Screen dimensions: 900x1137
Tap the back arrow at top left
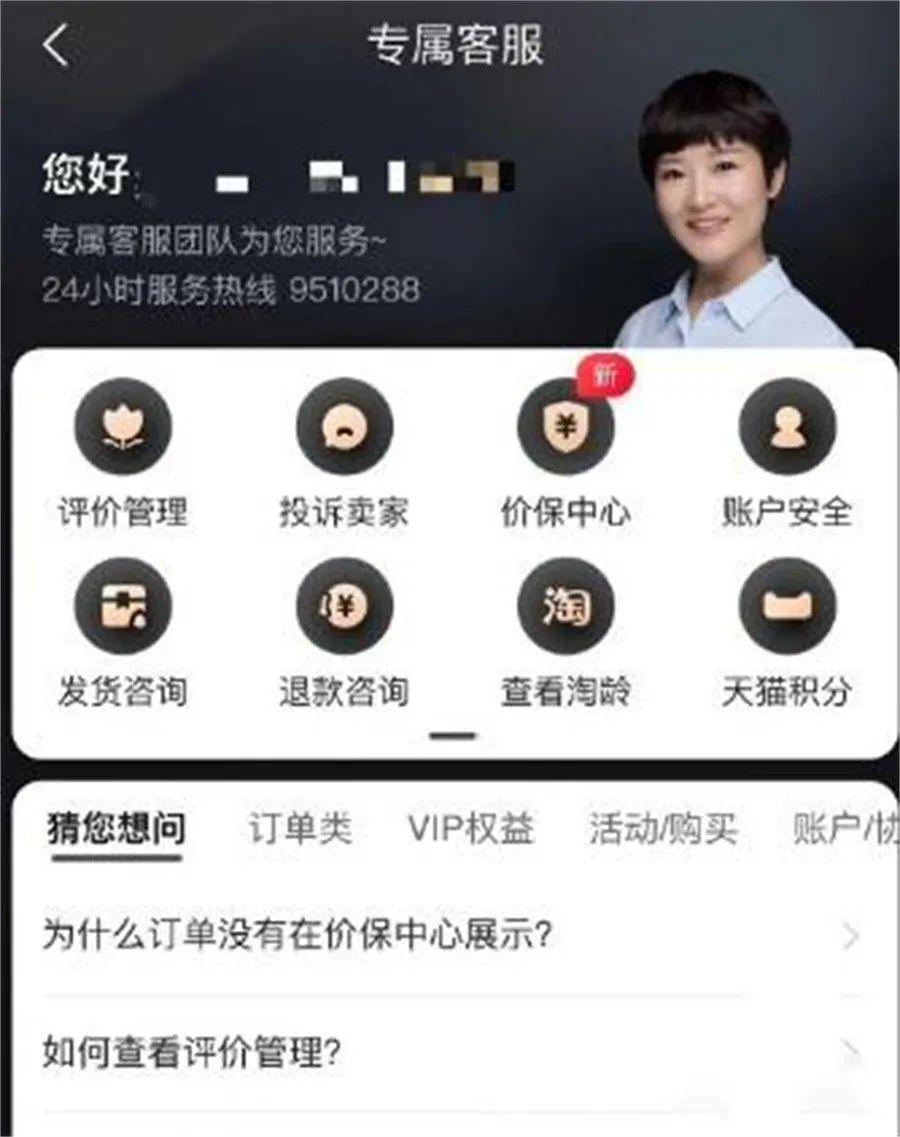[x=57, y=44]
